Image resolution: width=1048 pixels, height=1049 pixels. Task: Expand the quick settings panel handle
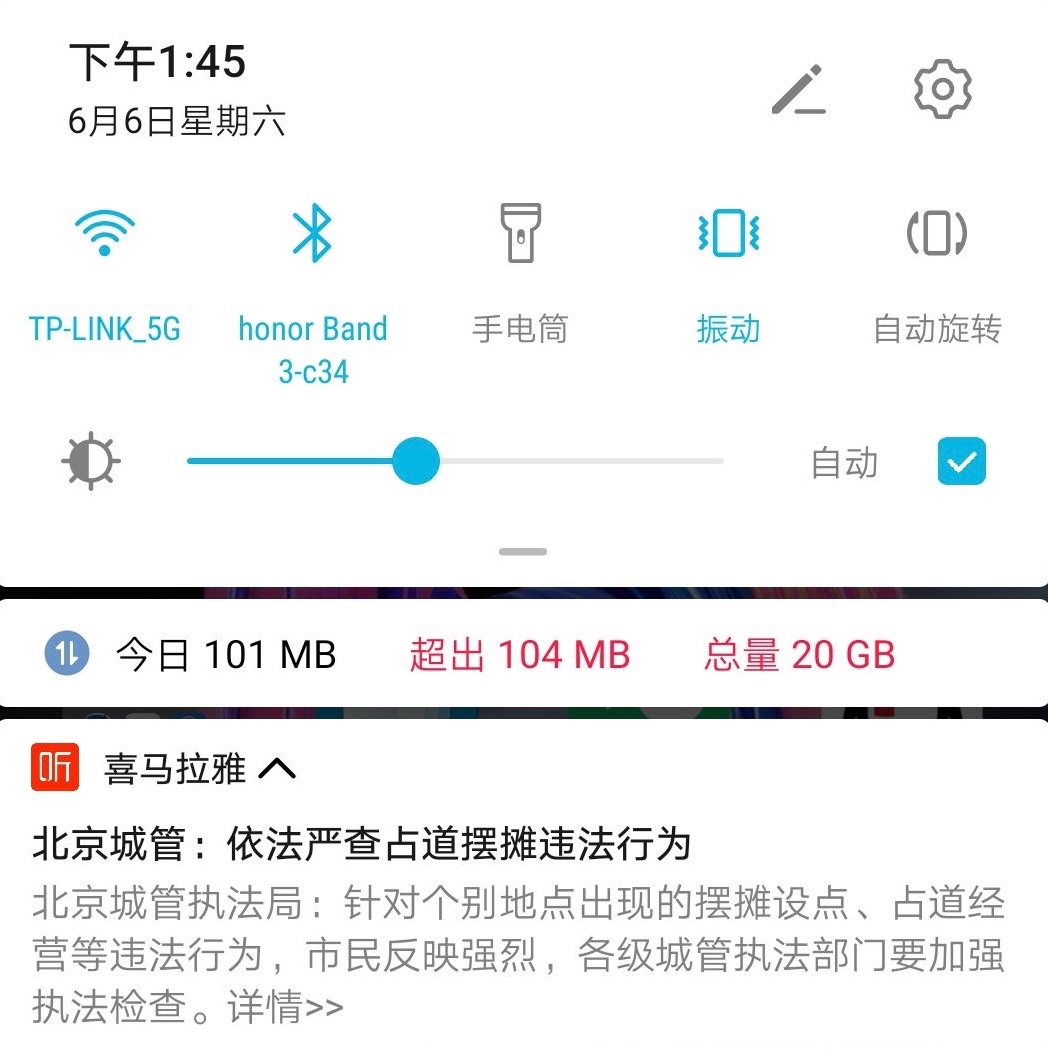[x=523, y=552]
